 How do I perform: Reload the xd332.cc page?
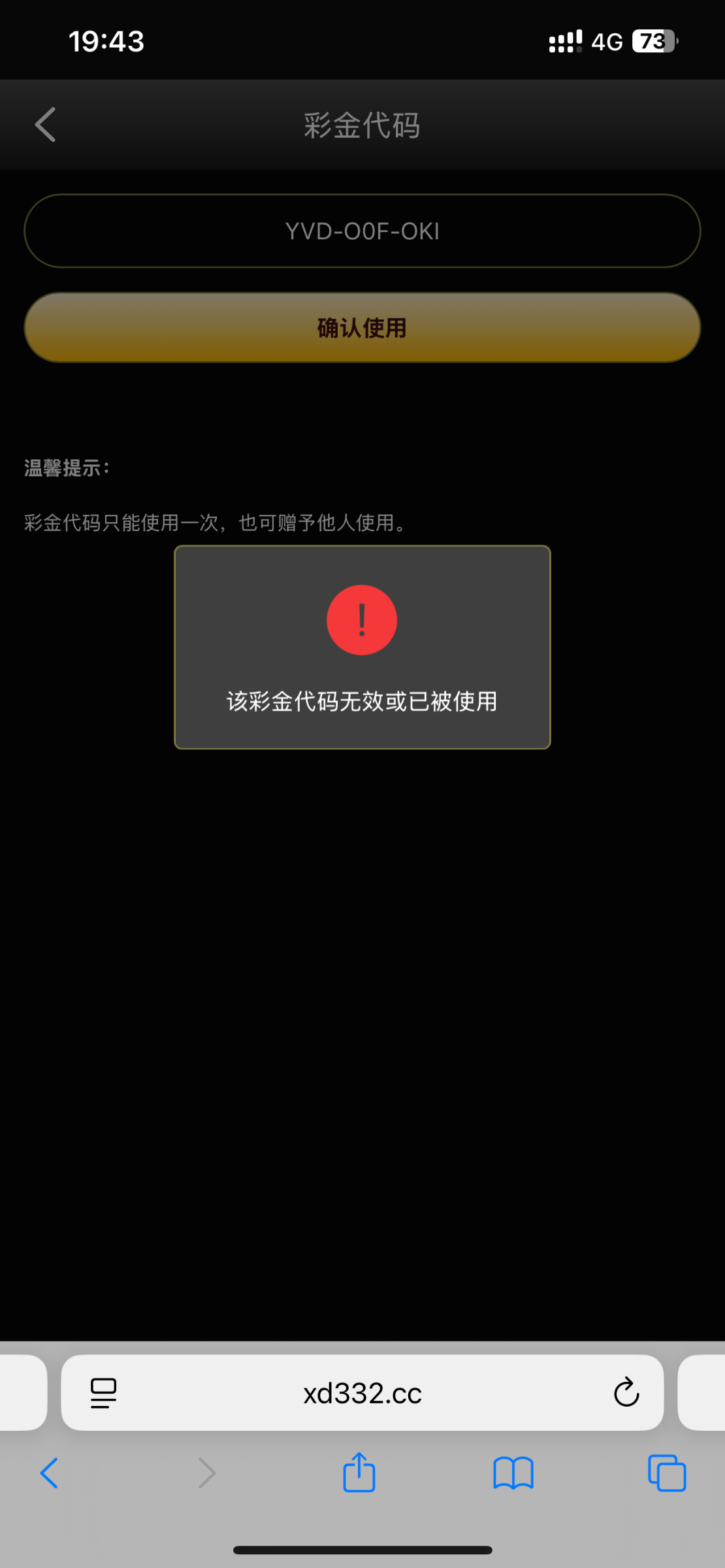626,1393
